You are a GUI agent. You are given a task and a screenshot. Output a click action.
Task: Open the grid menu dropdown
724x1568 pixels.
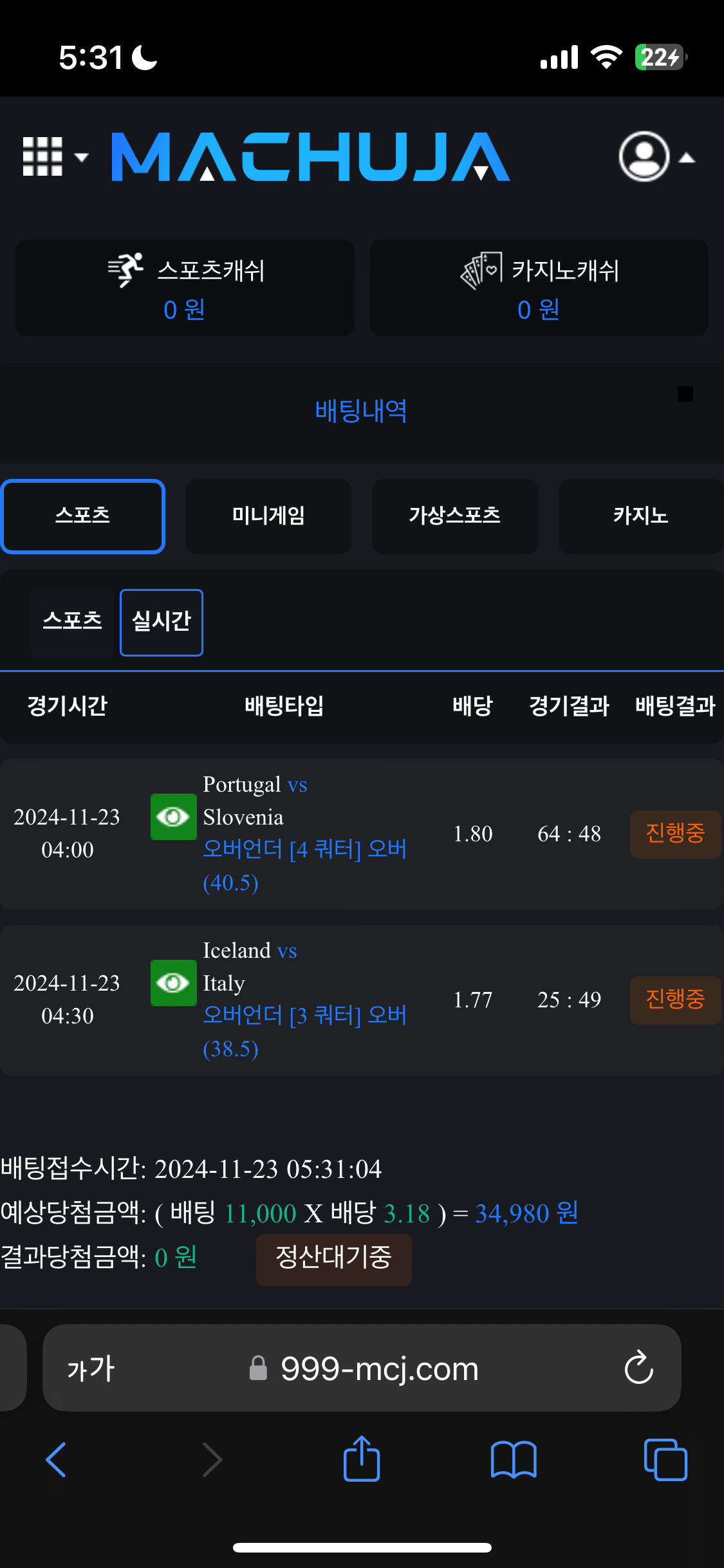(54, 156)
